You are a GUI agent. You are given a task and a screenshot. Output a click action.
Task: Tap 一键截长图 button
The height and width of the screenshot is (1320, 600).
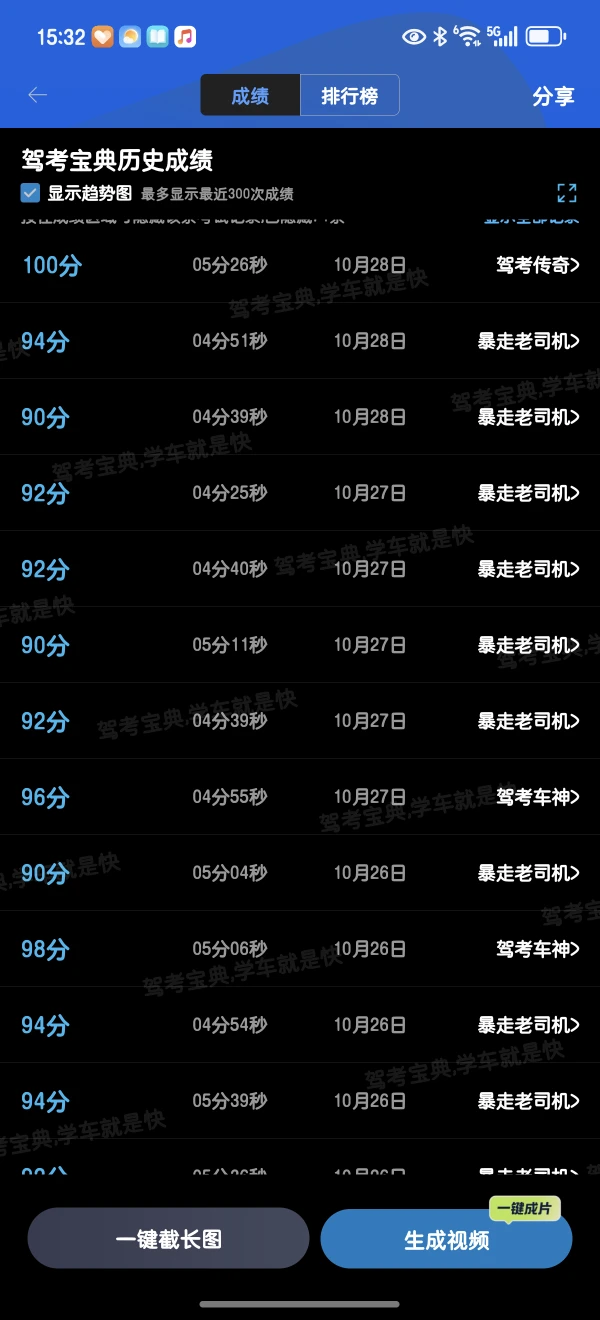pos(168,1239)
